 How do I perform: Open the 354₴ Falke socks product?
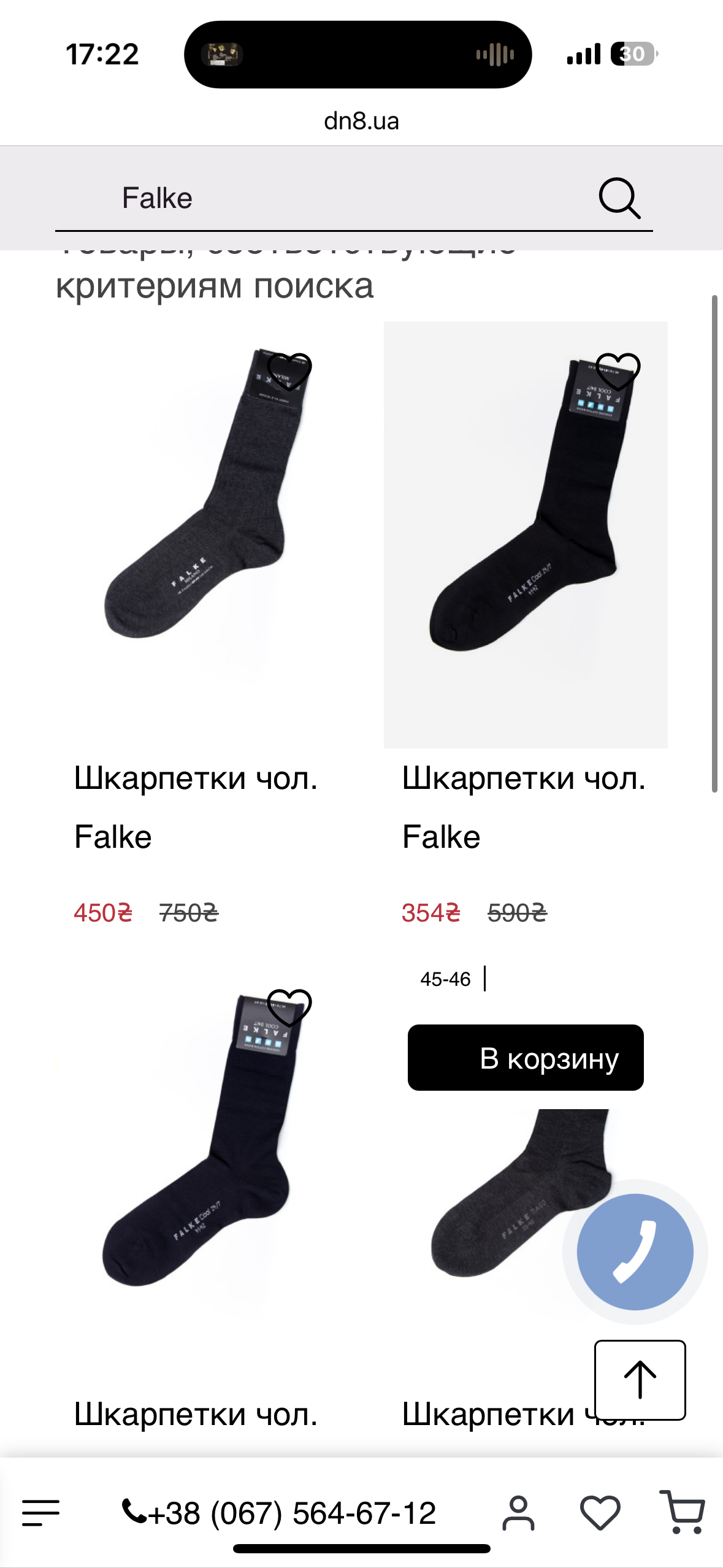tap(526, 534)
